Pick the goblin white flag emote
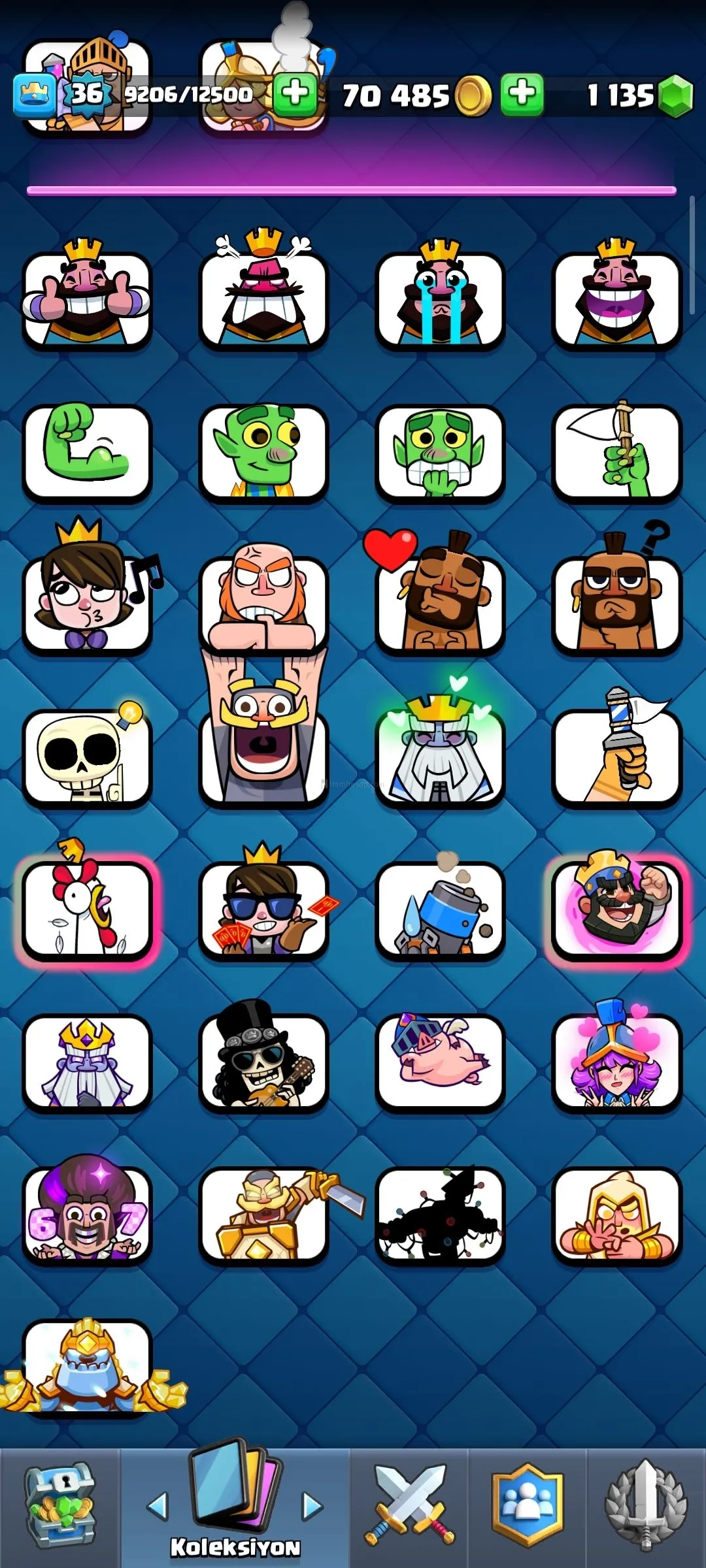 616,451
